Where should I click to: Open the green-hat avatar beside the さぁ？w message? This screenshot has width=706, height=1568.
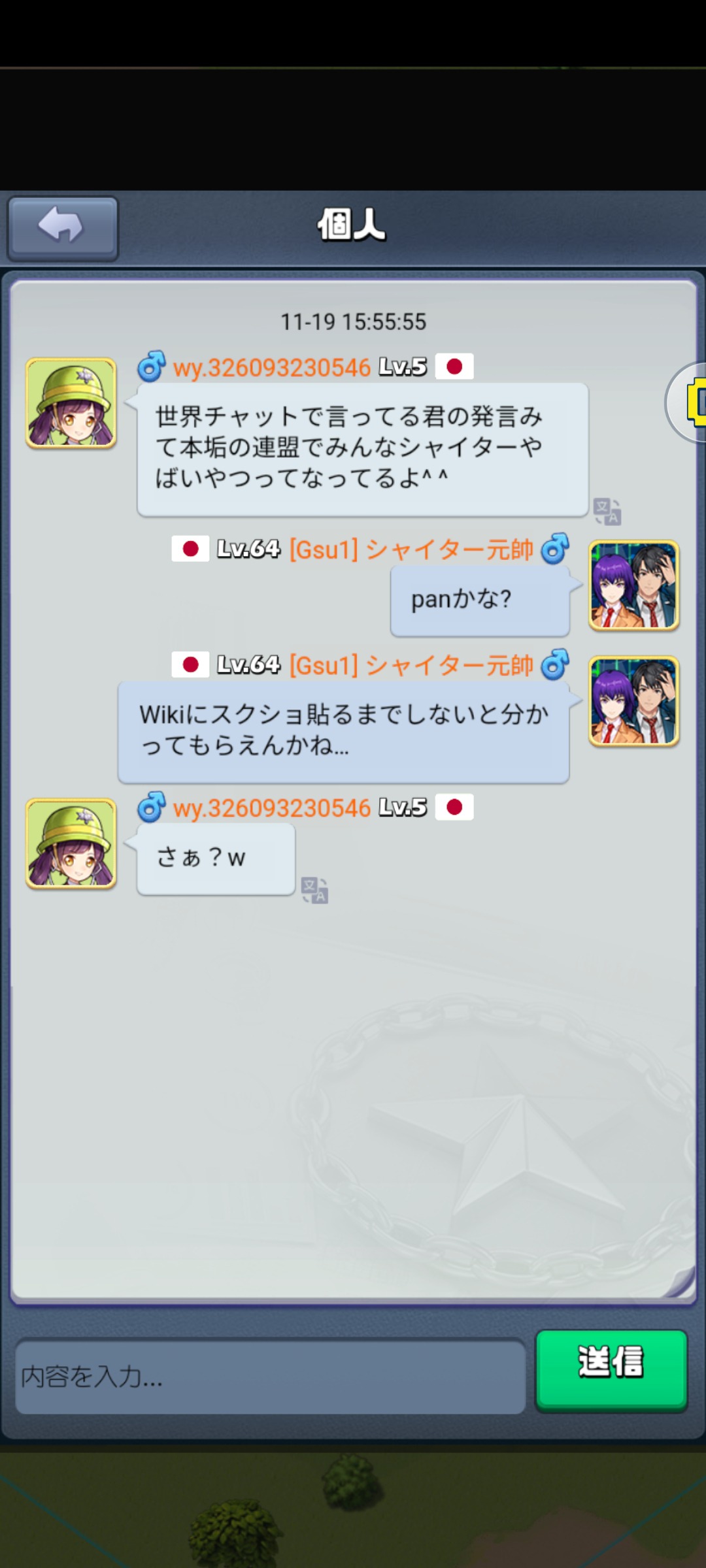pos(71,843)
